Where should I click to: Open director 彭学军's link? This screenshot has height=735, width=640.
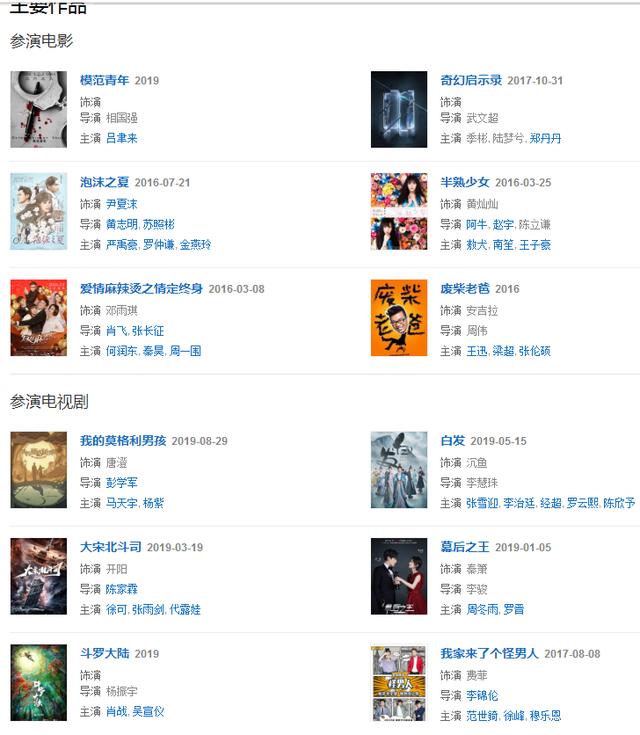(122, 482)
